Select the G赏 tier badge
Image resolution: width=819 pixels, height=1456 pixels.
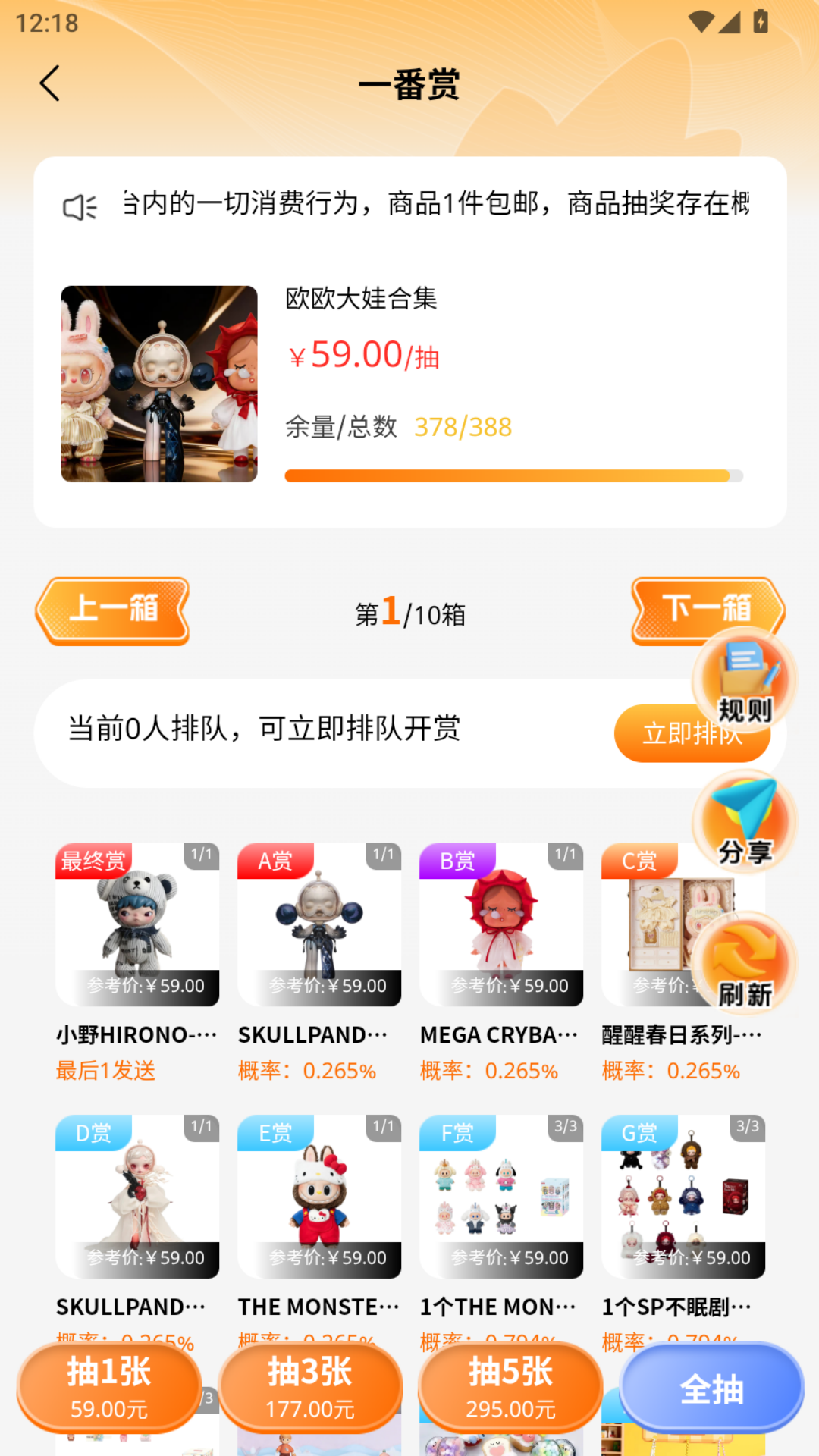coord(639,1132)
